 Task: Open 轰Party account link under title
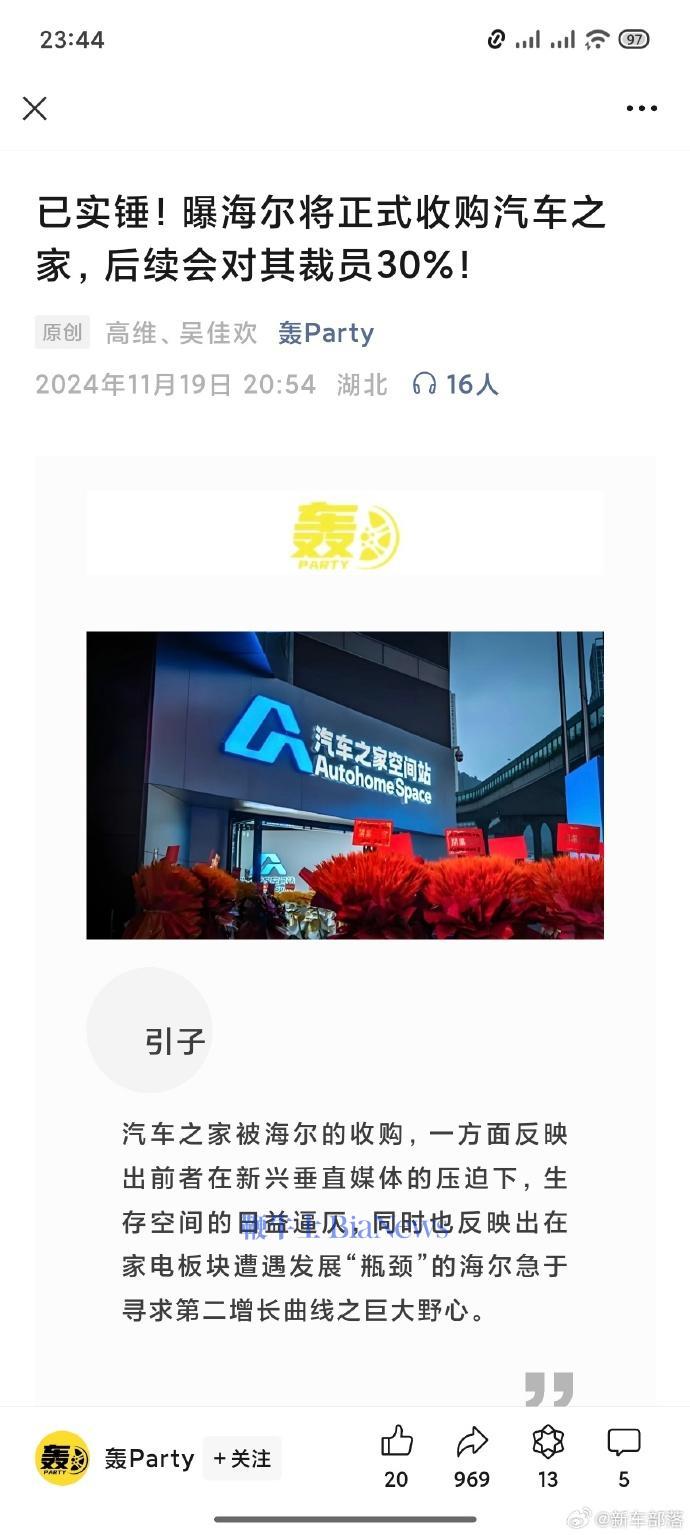tap(326, 333)
